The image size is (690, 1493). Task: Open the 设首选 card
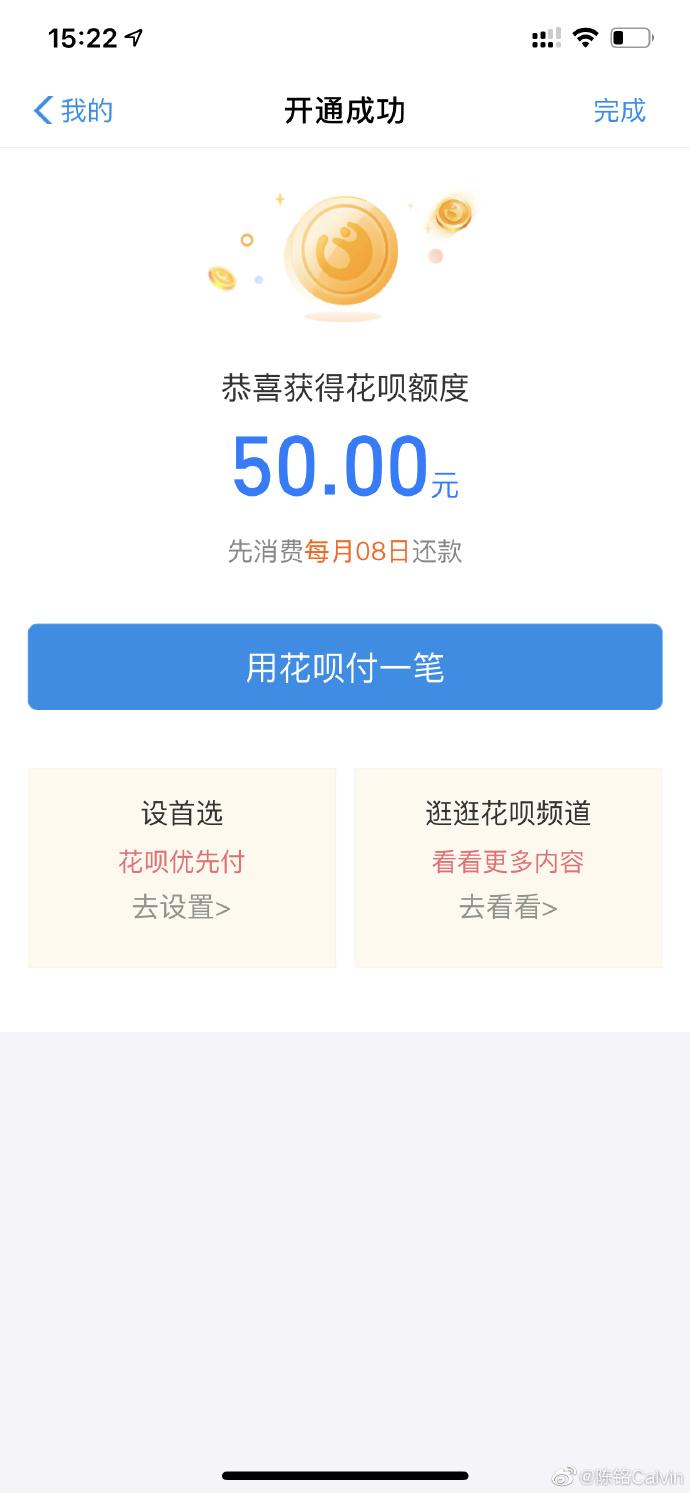point(182,868)
